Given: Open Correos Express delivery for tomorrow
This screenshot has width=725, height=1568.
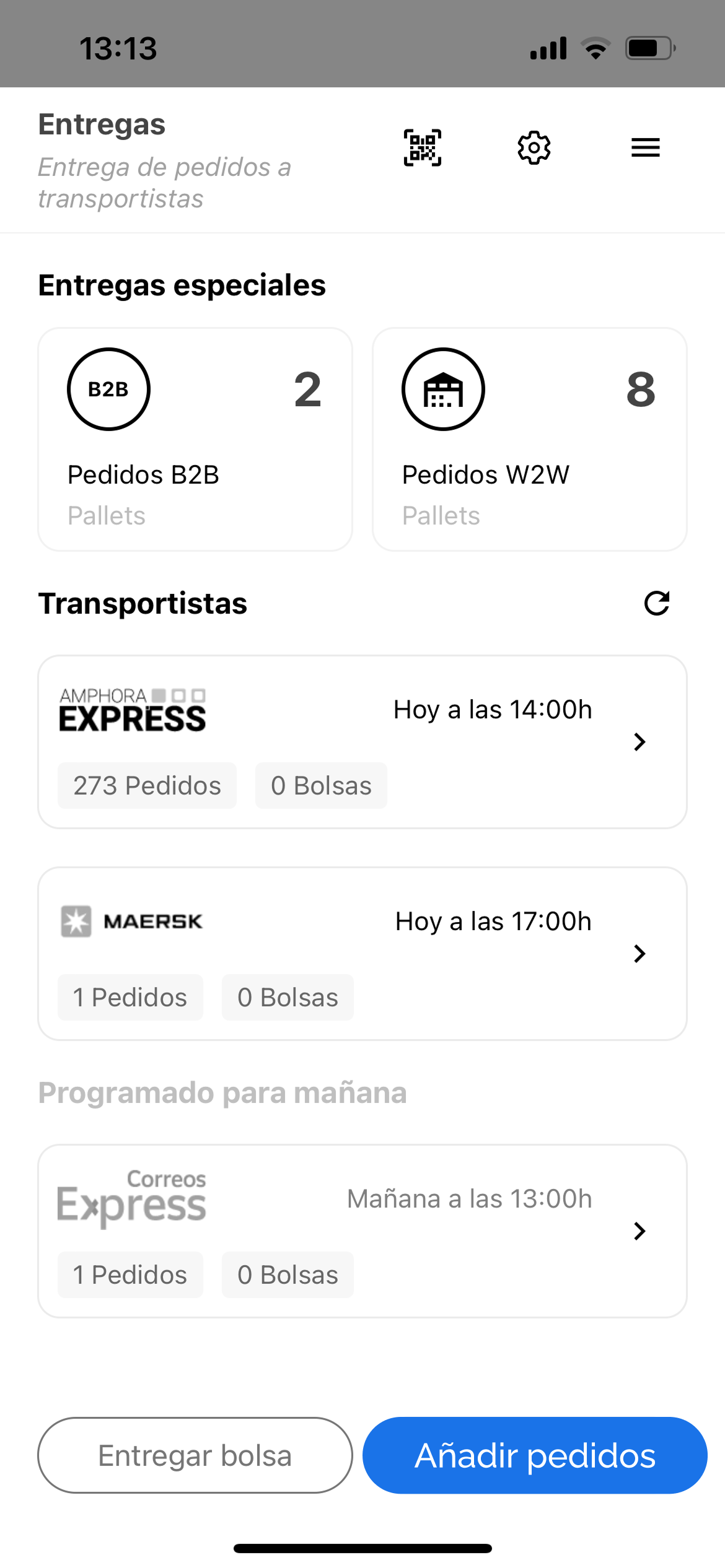Looking at the screenshot, I should 362,1231.
